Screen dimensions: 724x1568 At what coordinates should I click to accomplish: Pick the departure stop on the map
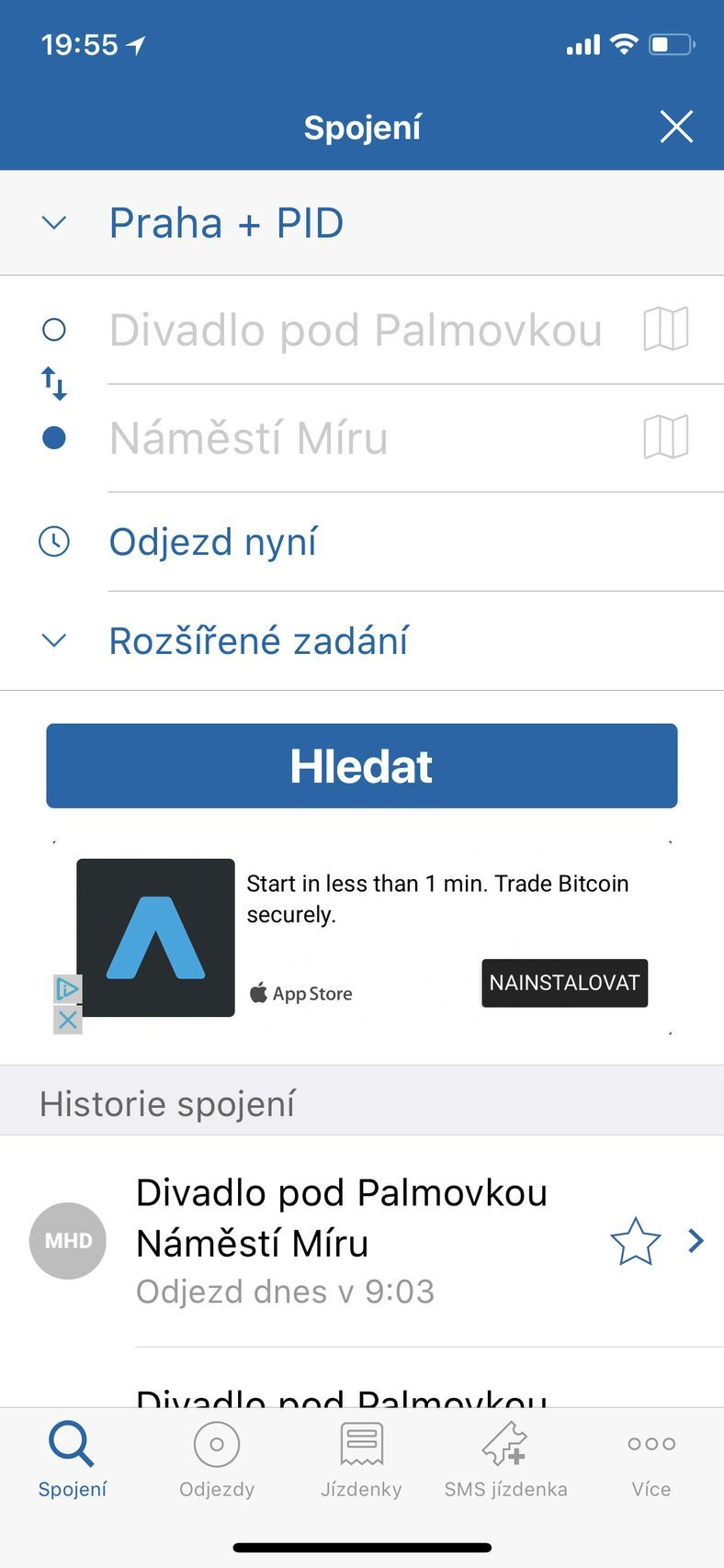666,329
